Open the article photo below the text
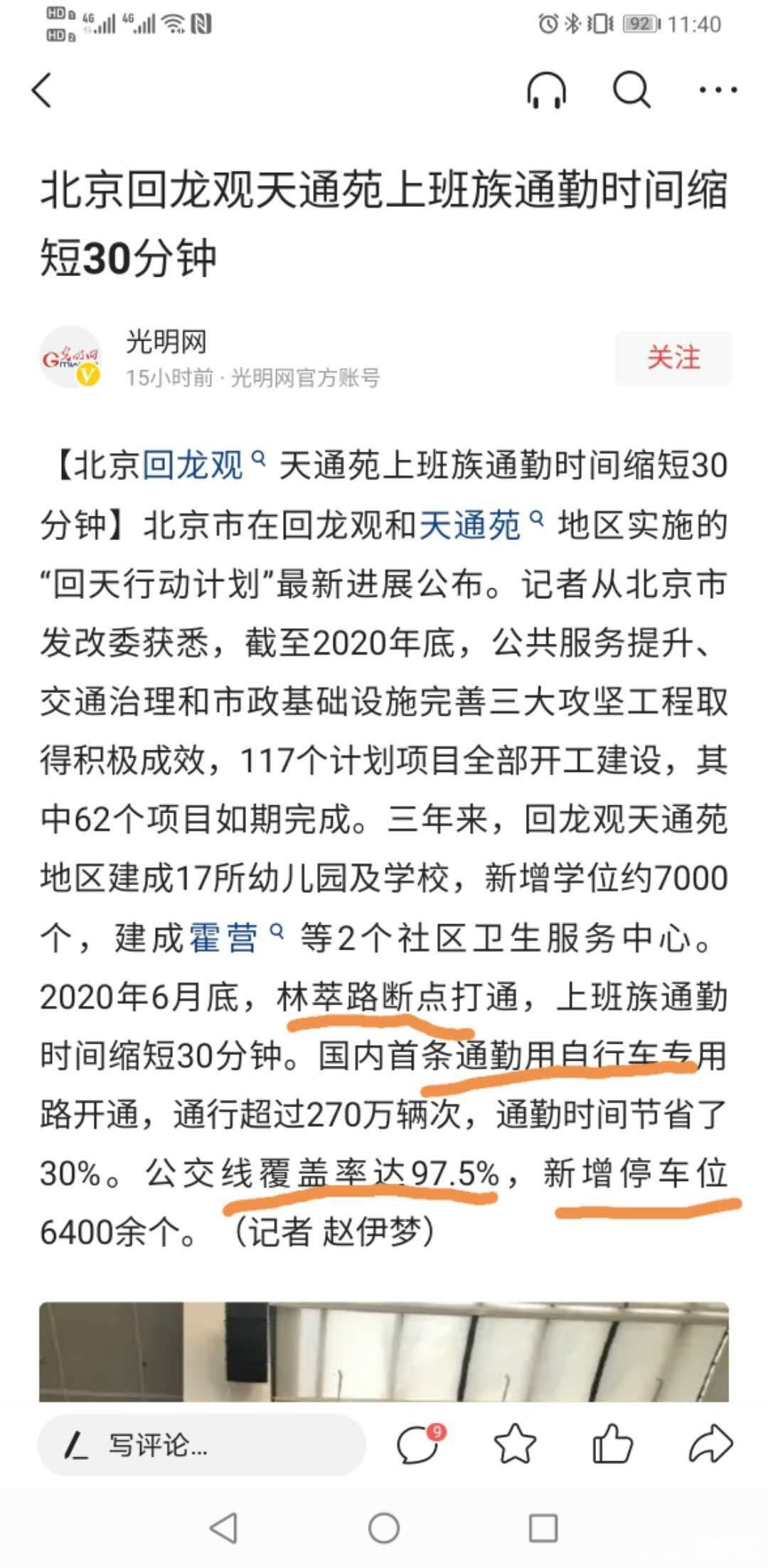The image size is (768, 1568). point(384,1352)
